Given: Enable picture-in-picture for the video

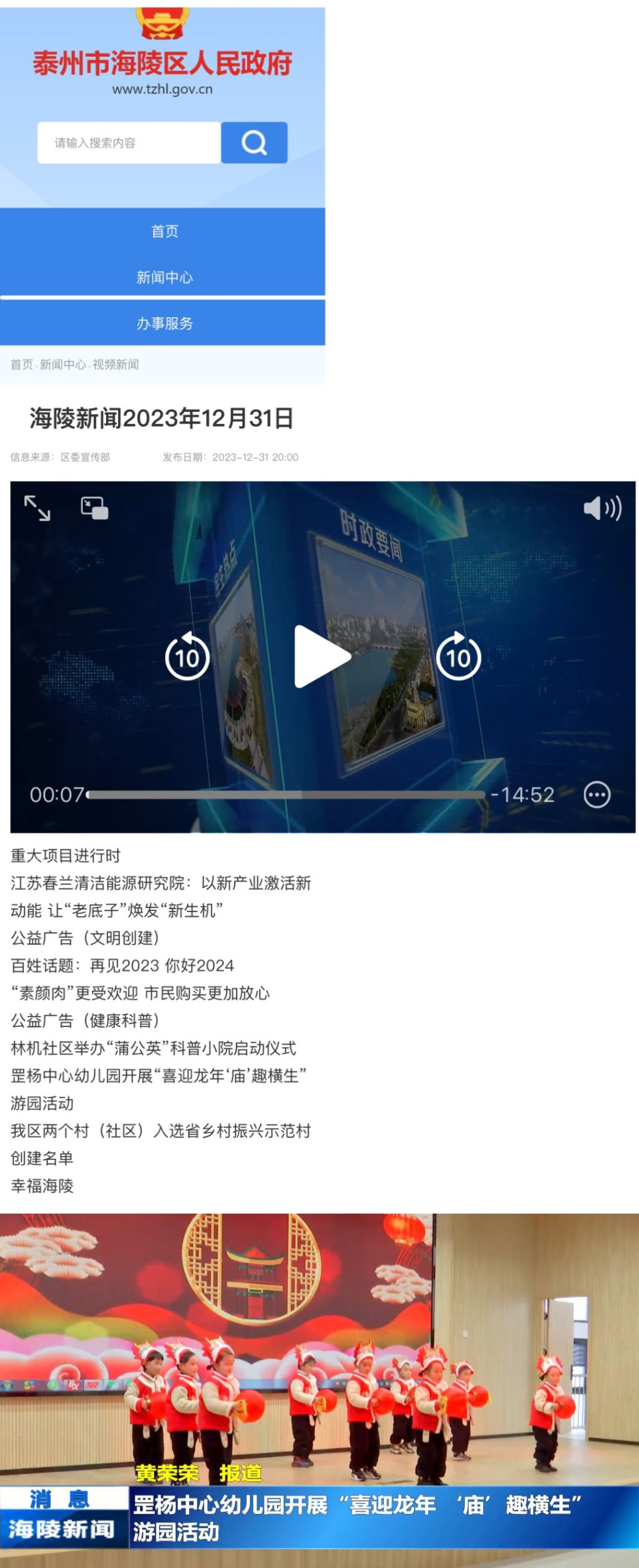Looking at the screenshot, I should point(95,508).
